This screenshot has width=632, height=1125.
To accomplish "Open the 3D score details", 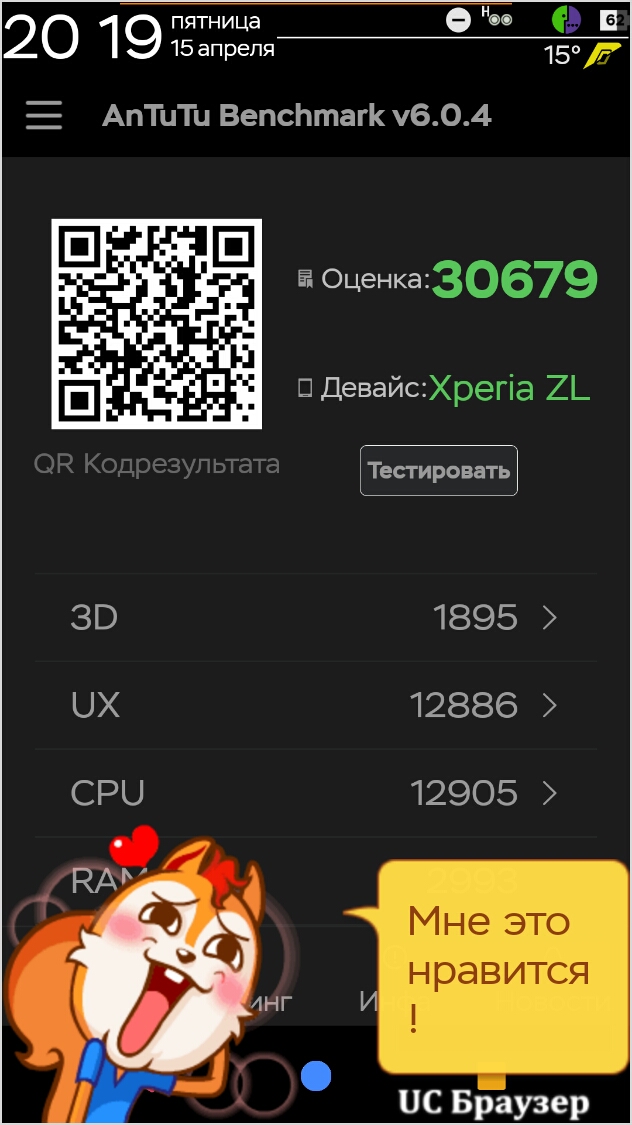I will click(316, 618).
